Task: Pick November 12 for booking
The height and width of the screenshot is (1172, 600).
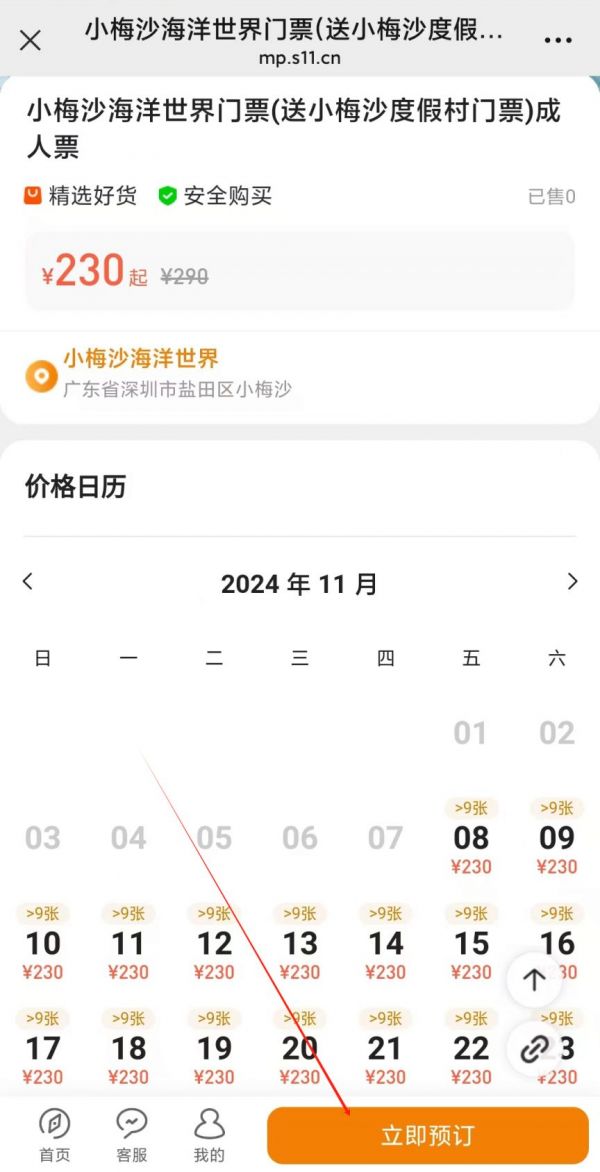Action: click(214, 943)
